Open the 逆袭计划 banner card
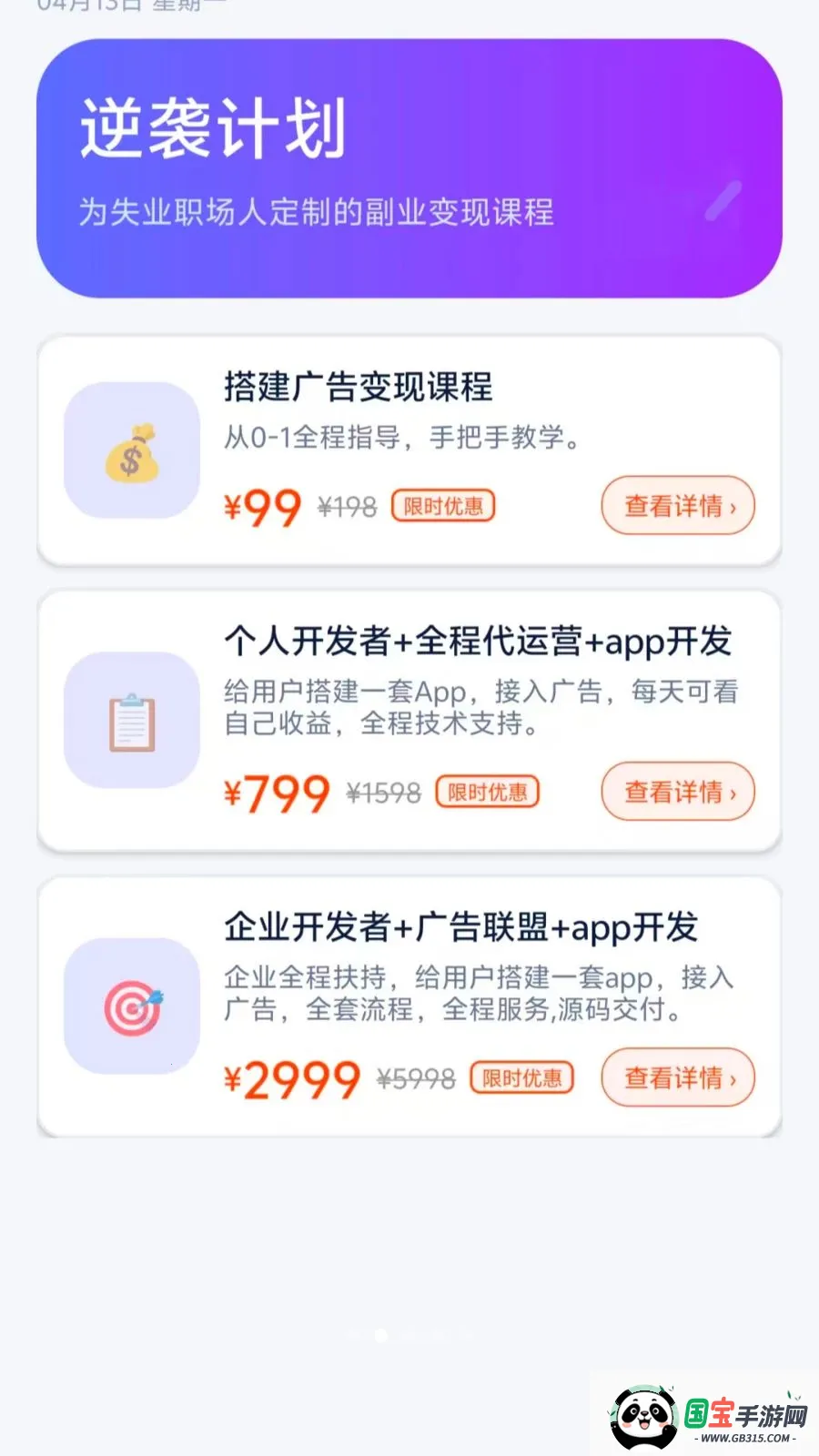The image size is (819, 1456). [409, 168]
